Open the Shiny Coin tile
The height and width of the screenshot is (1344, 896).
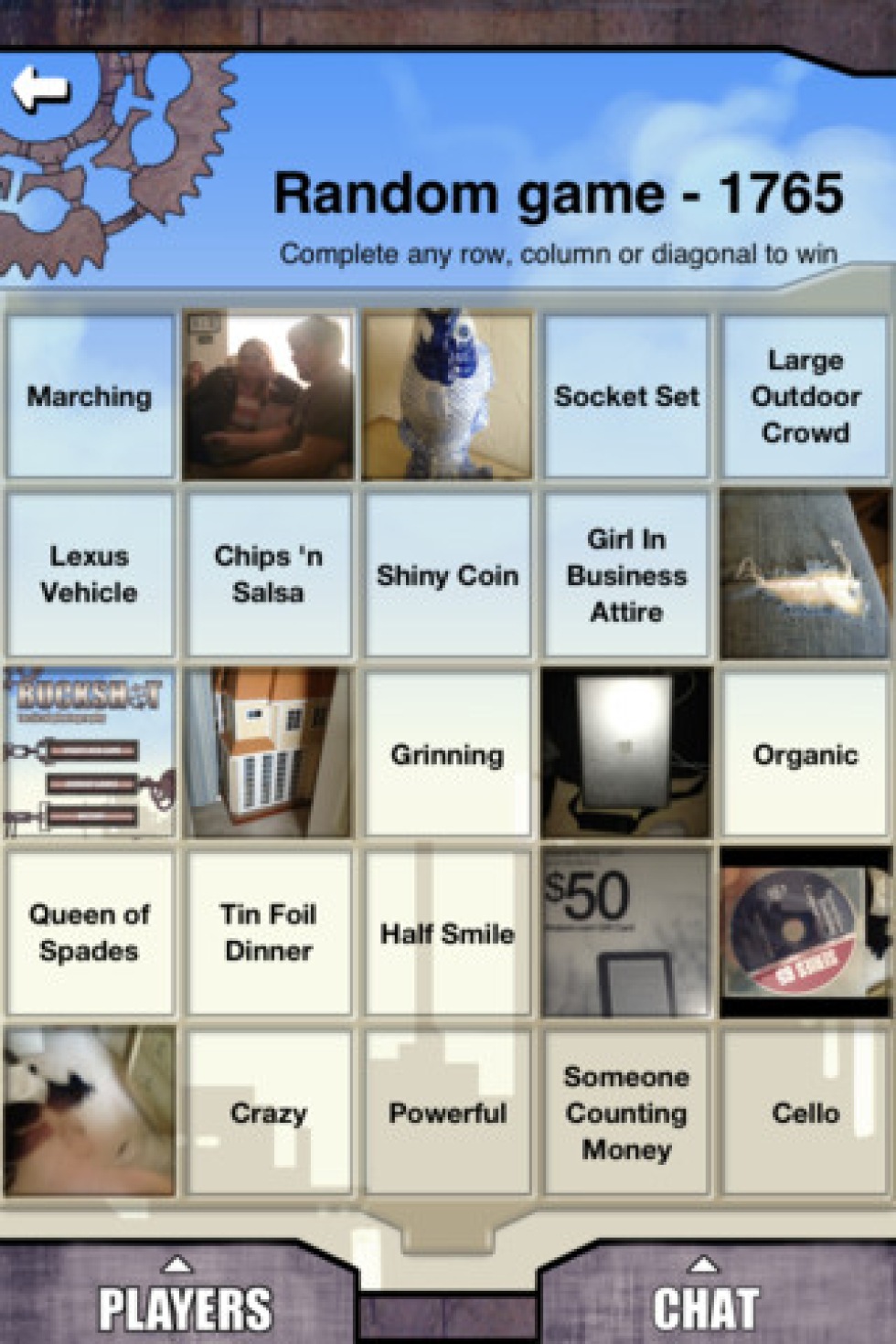coord(447,574)
